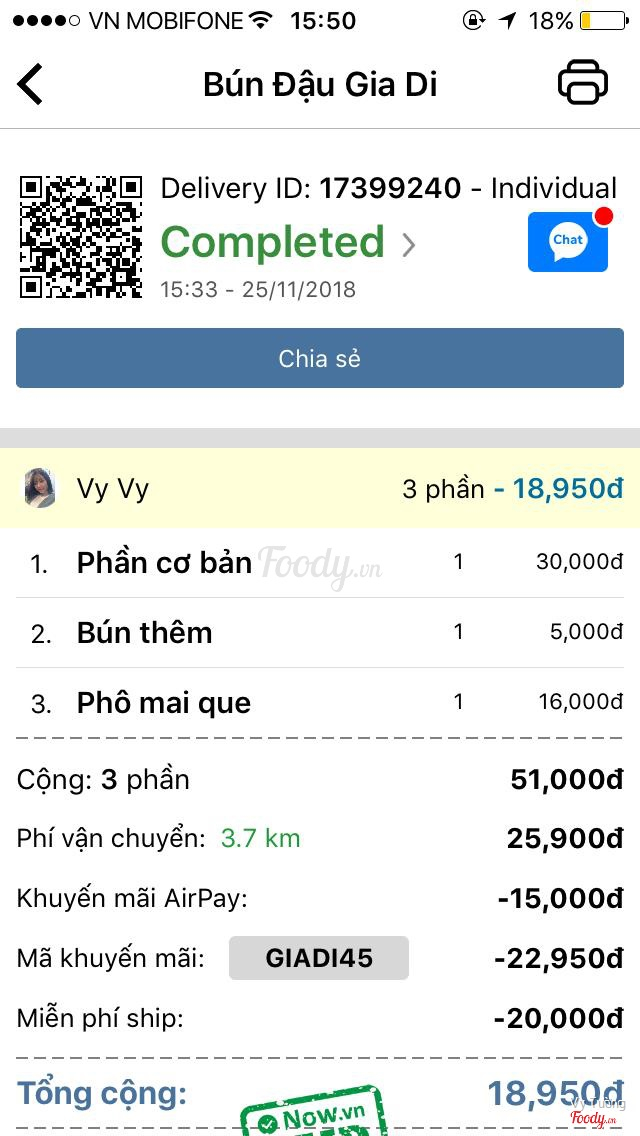Go back using the arrow
This screenshot has height=1136, width=640.
(31, 84)
